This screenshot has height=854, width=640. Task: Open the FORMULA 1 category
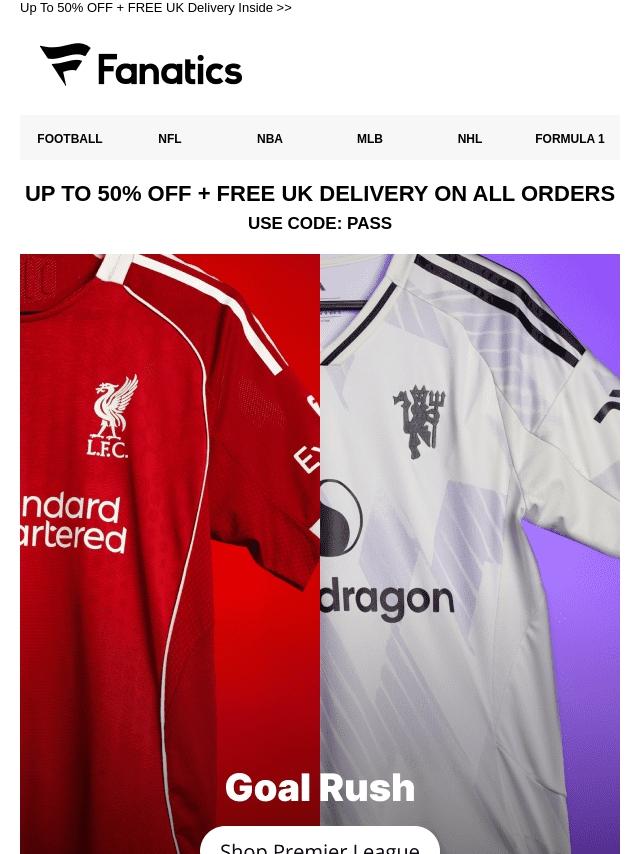tap(570, 139)
